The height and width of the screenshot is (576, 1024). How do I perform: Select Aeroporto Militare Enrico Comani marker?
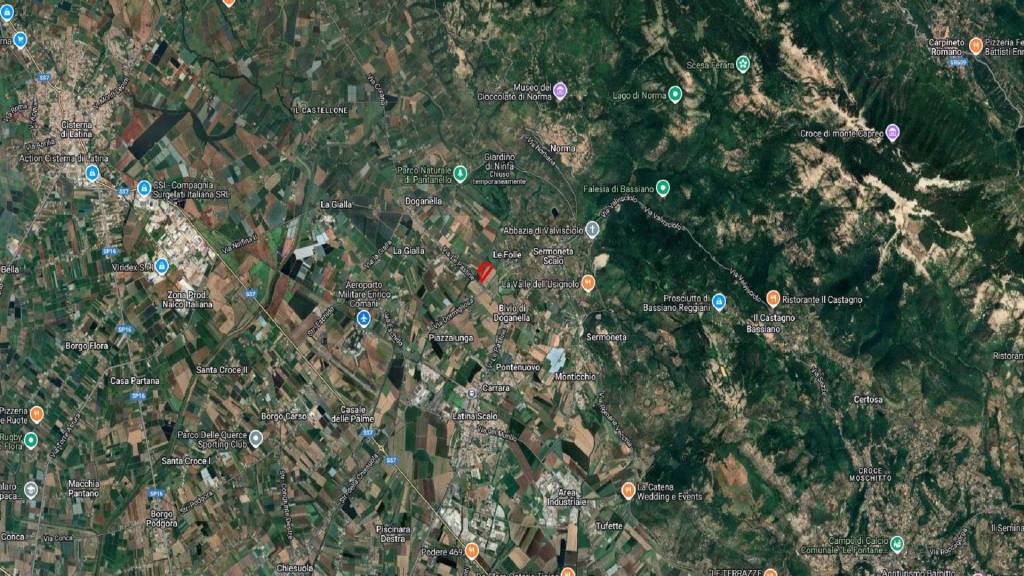pyautogui.click(x=363, y=318)
